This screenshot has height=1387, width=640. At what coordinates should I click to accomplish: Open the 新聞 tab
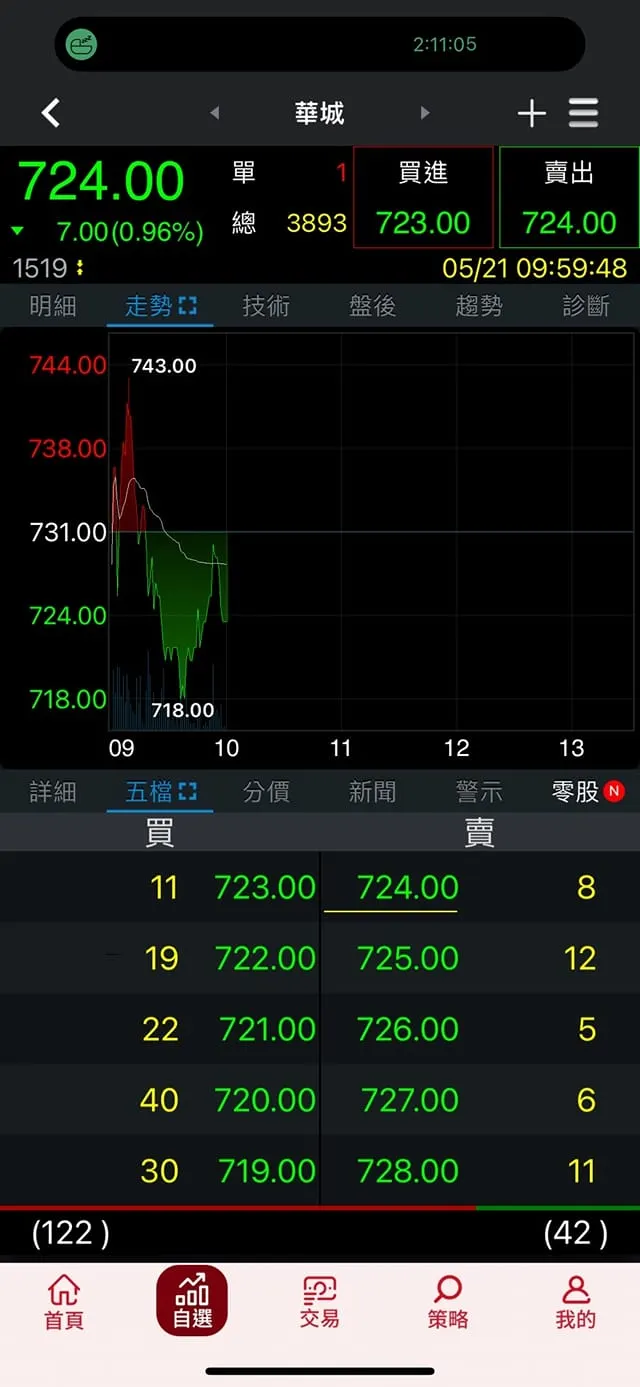[x=373, y=792]
